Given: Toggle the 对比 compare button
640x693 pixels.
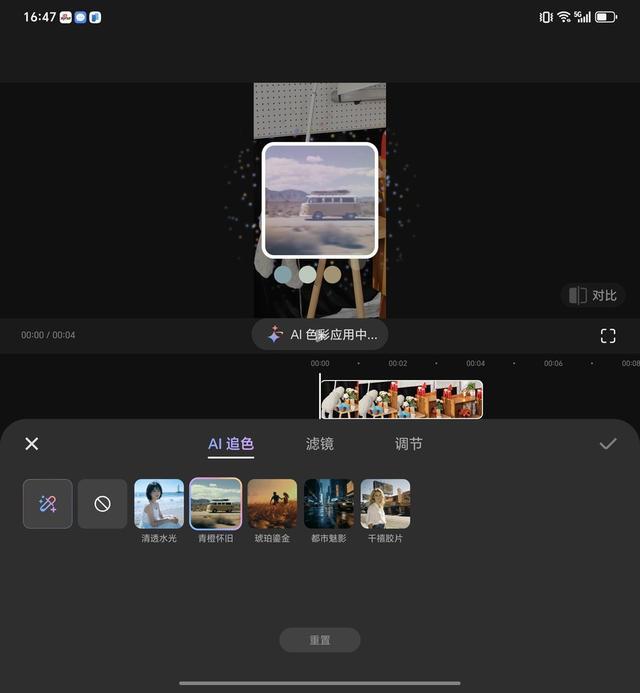Looking at the screenshot, I should pyautogui.click(x=593, y=295).
